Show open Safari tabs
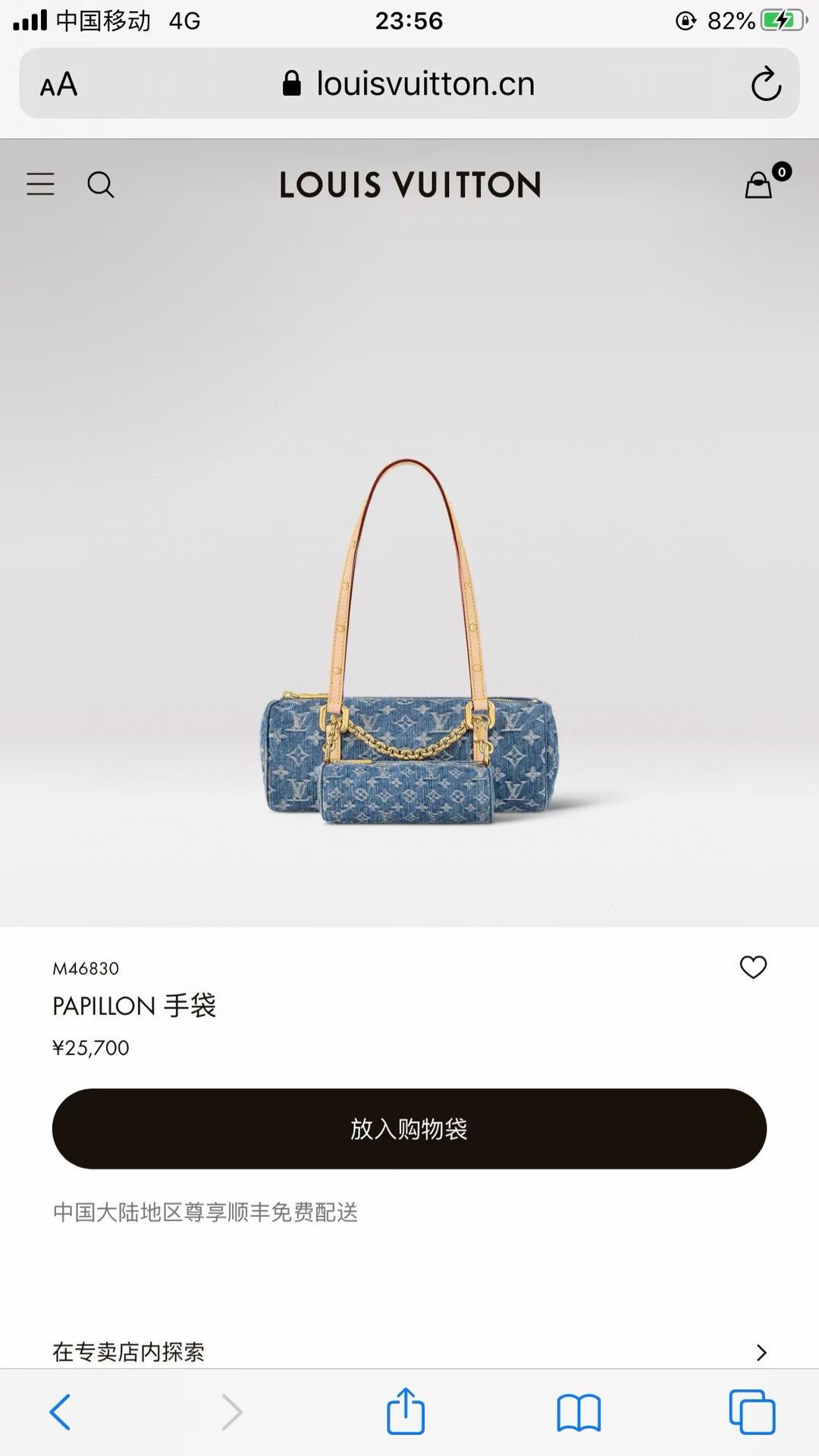The height and width of the screenshot is (1456, 819). [752, 1412]
